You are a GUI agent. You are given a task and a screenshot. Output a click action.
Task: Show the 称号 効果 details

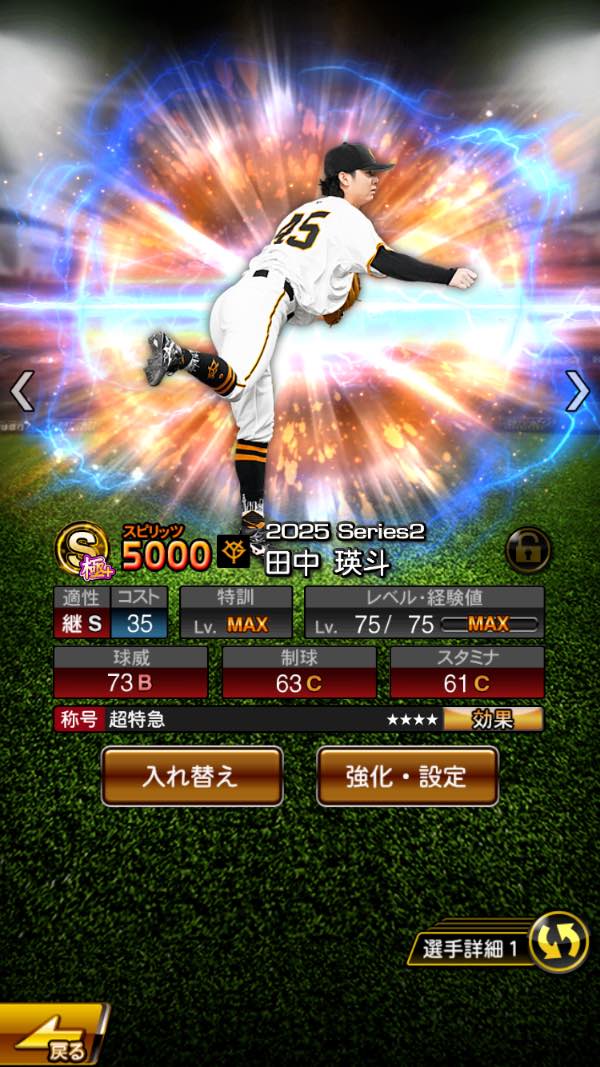(493, 719)
